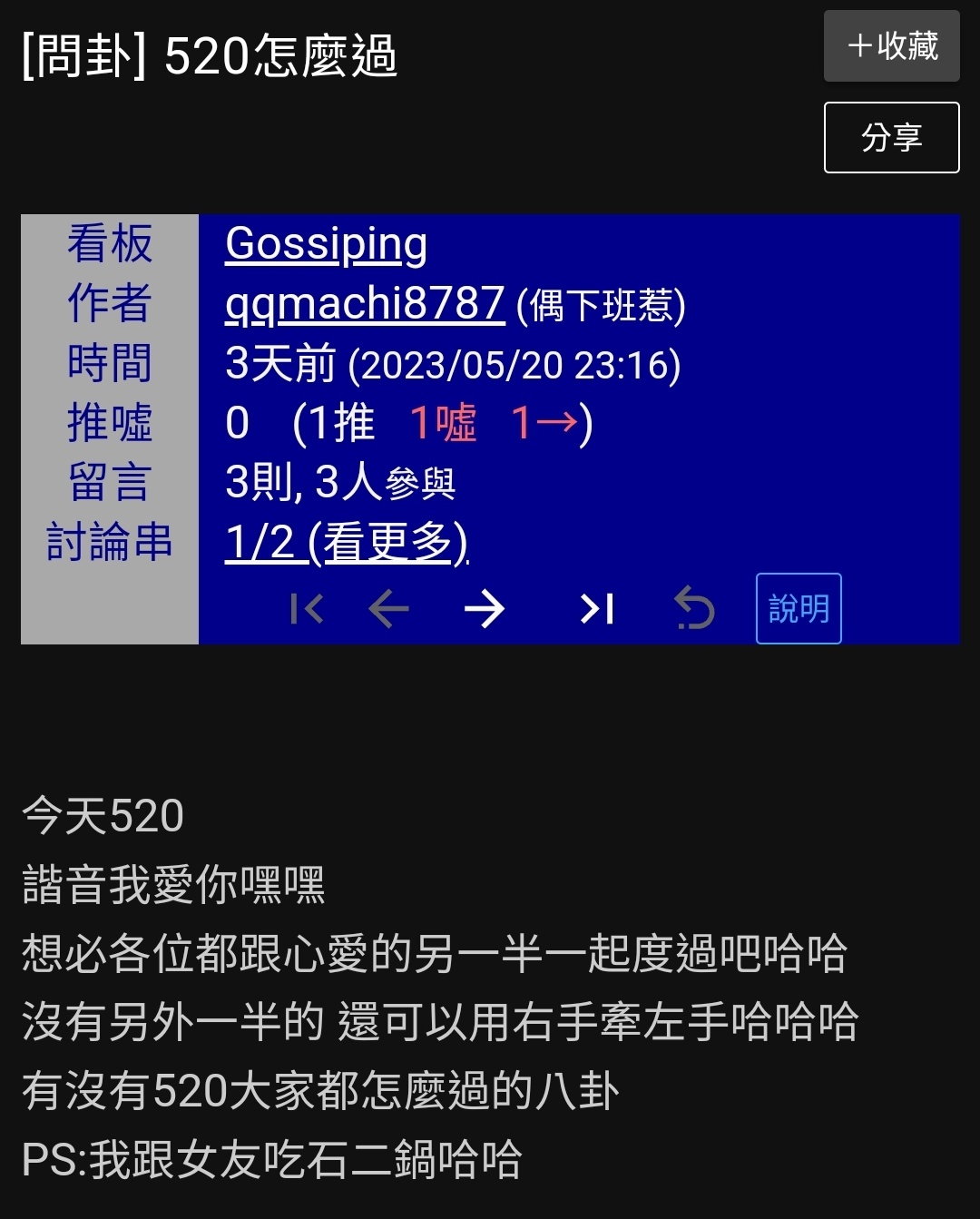Open the 1/2 看更多 discussion thread link
980x1219 pixels.
click(x=346, y=543)
